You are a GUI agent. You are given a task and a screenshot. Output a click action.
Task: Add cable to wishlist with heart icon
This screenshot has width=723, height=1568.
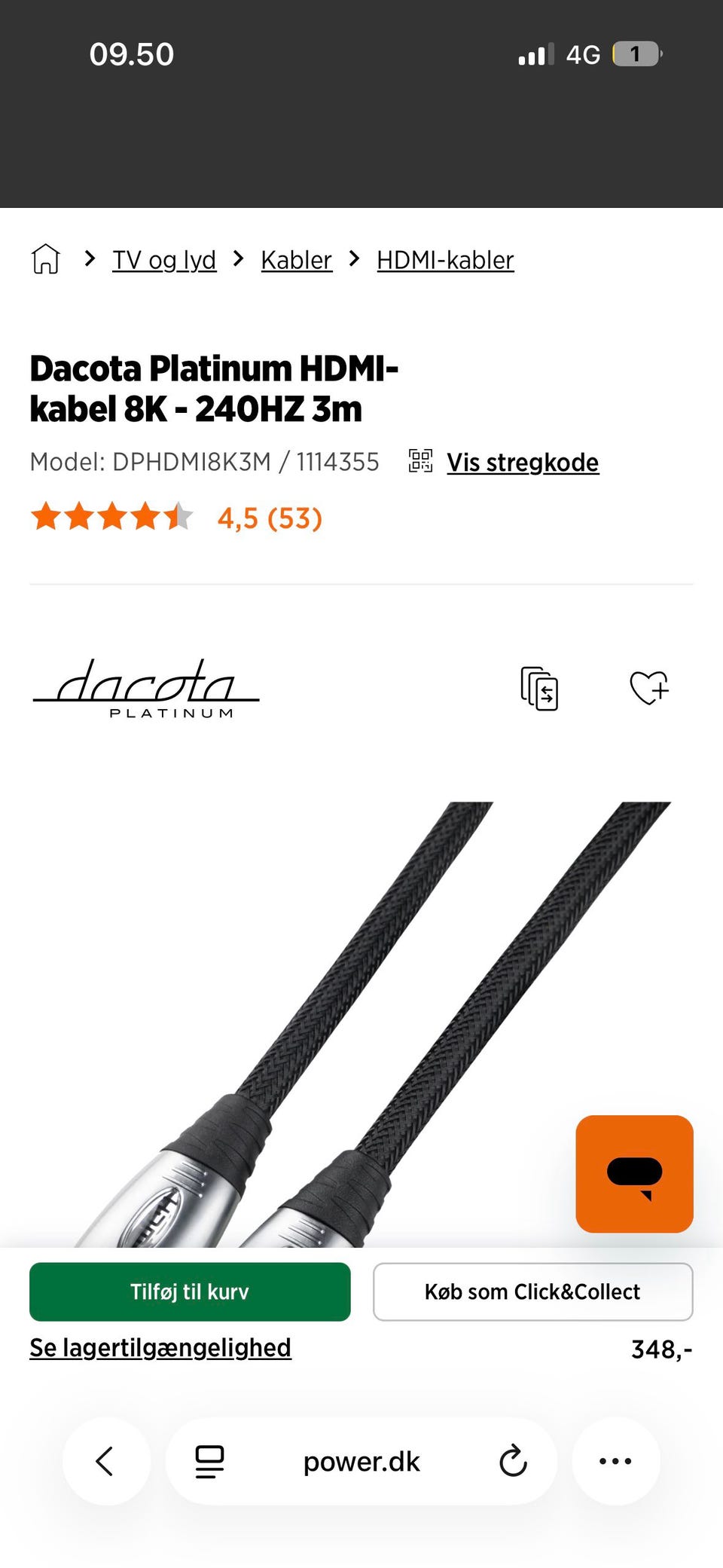[x=648, y=687]
